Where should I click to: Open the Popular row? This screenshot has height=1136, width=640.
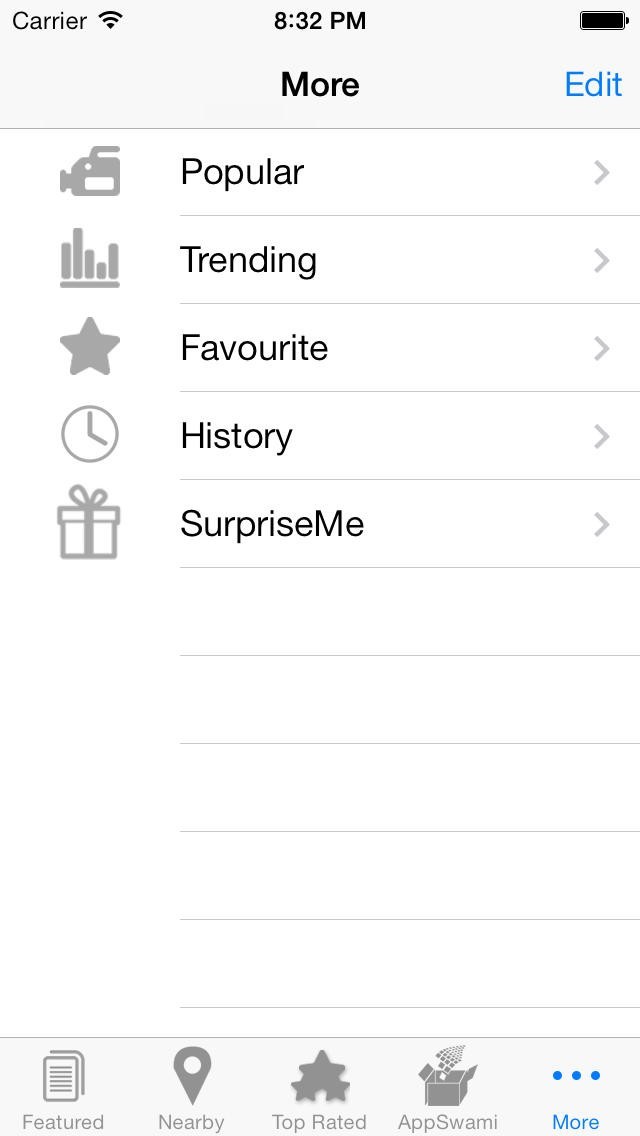click(320, 172)
